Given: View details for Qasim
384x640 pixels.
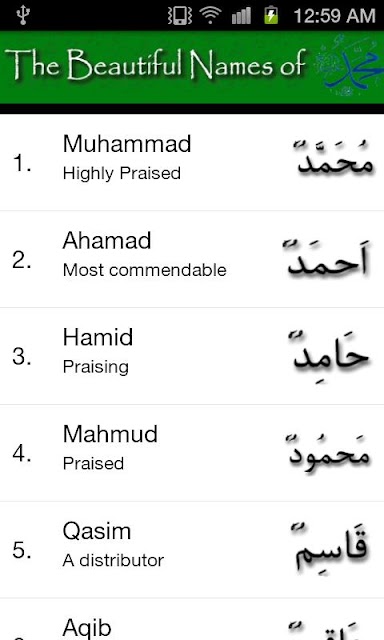Looking at the screenshot, I should pyautogui.click(x=192, y=550).
